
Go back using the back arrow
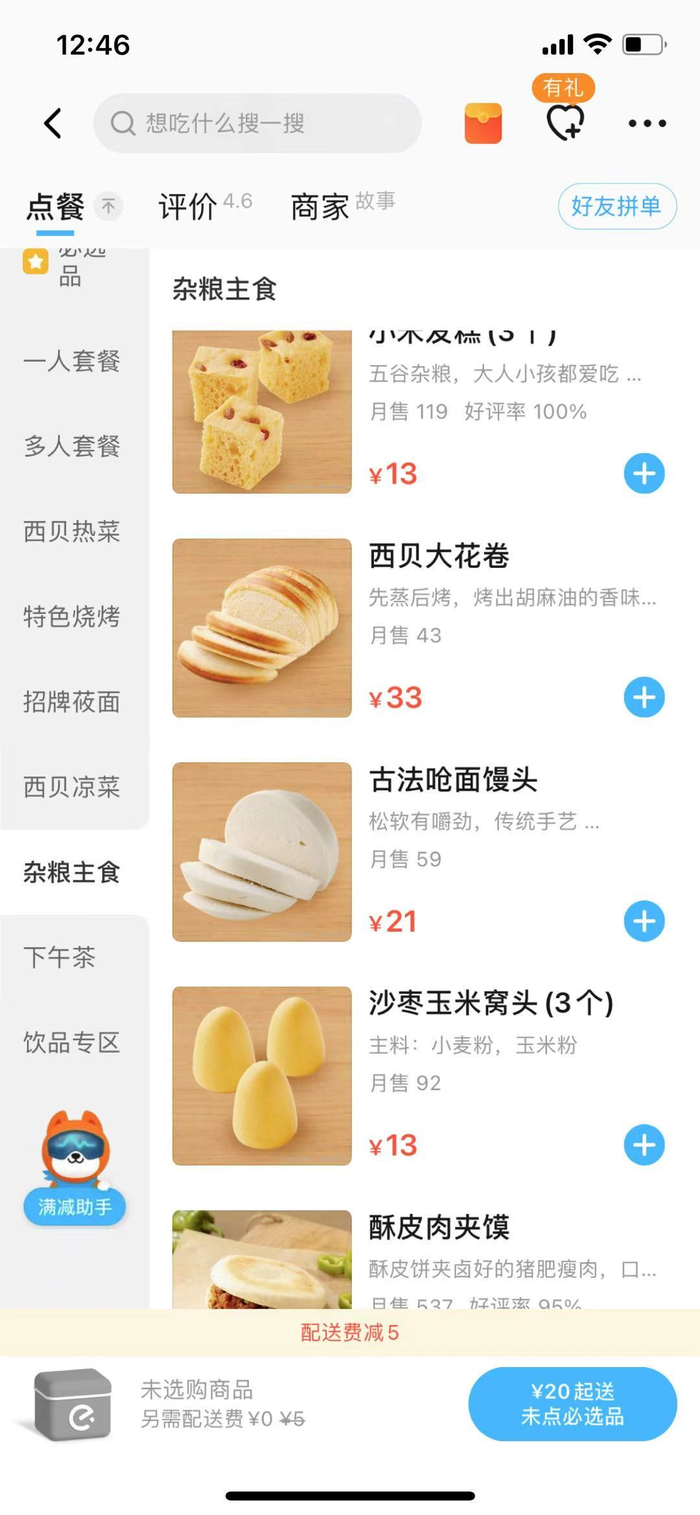click(53, 124)
